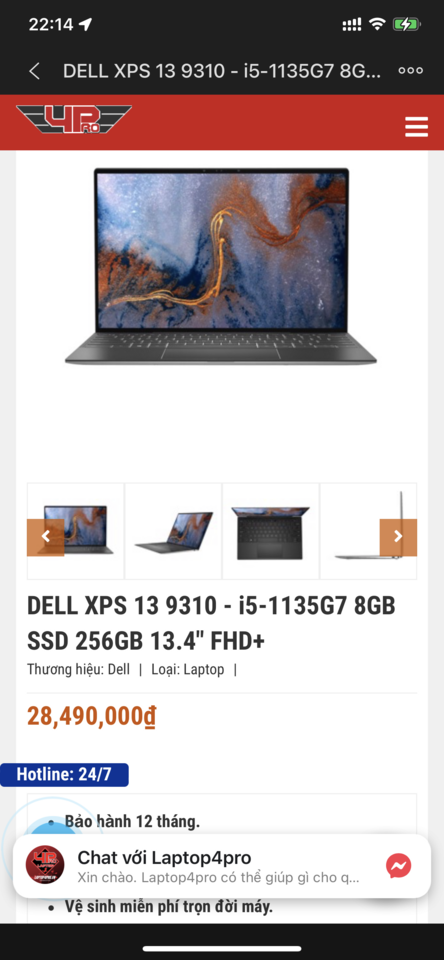Open the three-dot overflow menu
Screen dimensions: 444x960
[x=410, y=71]
